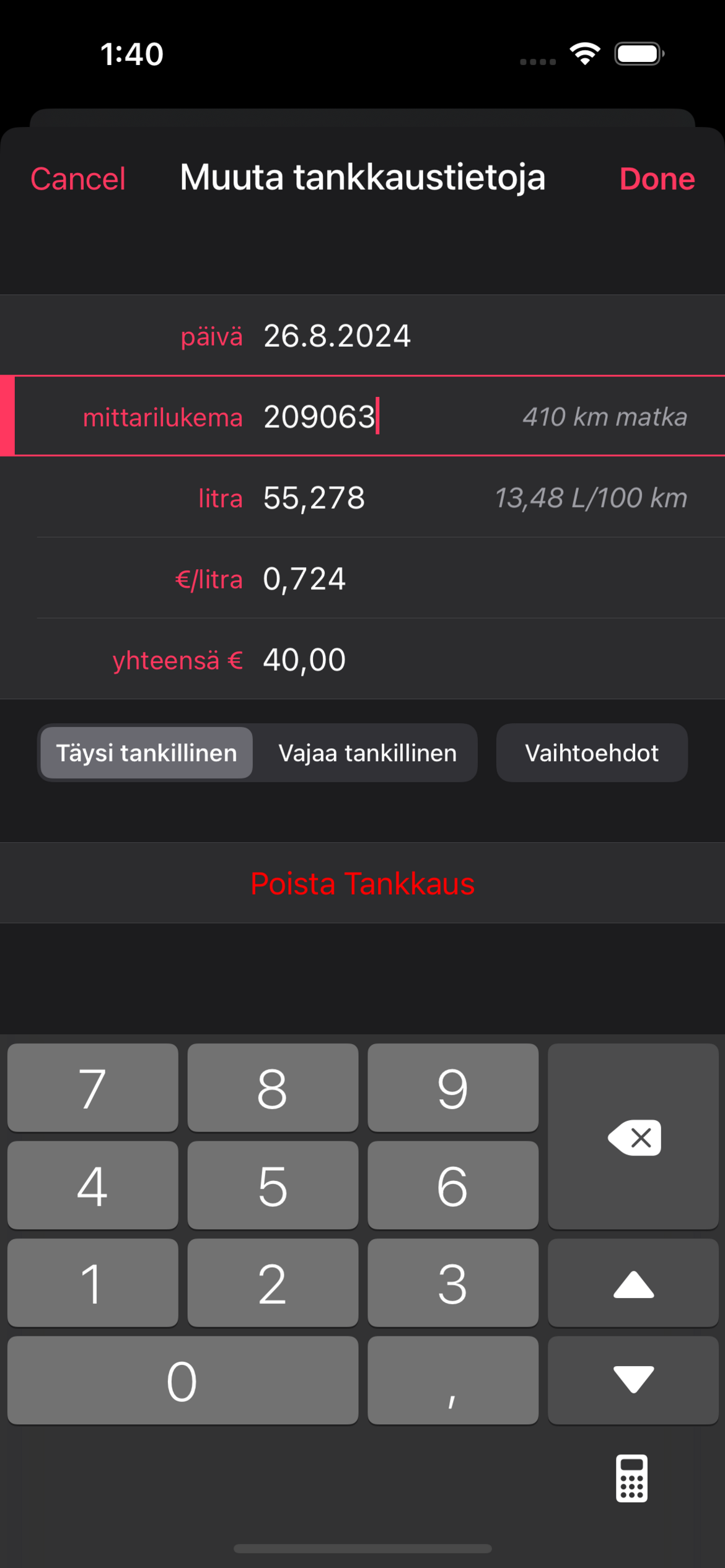This screenshot has width=725, height=1568.
Task: Change the €/litra price field
Action: pyautogui.click(x=362, y=578)
